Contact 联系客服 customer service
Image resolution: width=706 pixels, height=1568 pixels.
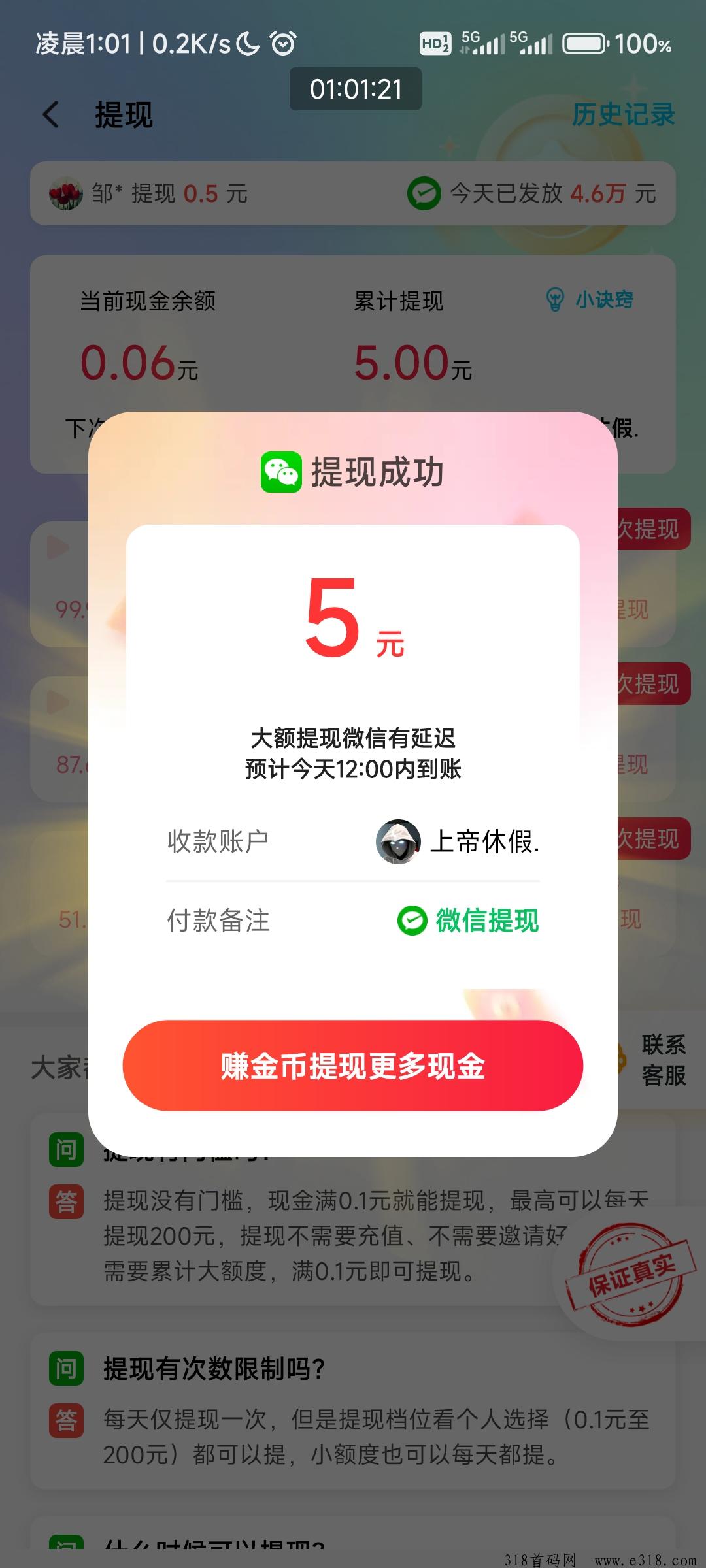pyautogui.click(x=663, y=1059)
